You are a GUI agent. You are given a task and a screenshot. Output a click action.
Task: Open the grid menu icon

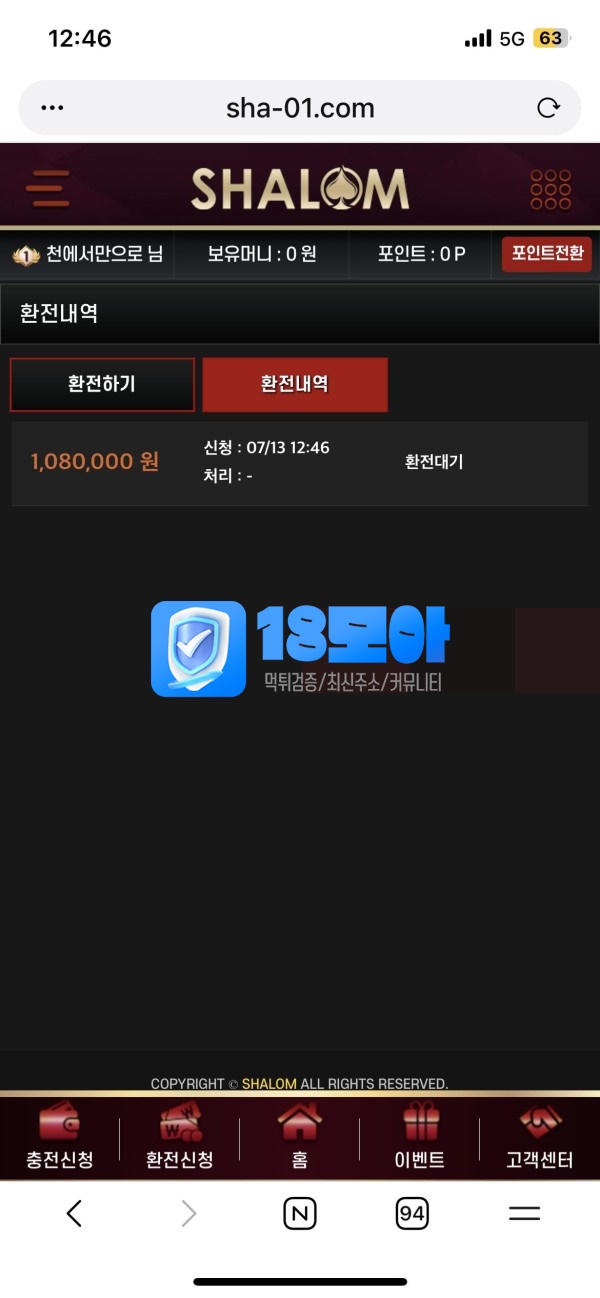550,188
